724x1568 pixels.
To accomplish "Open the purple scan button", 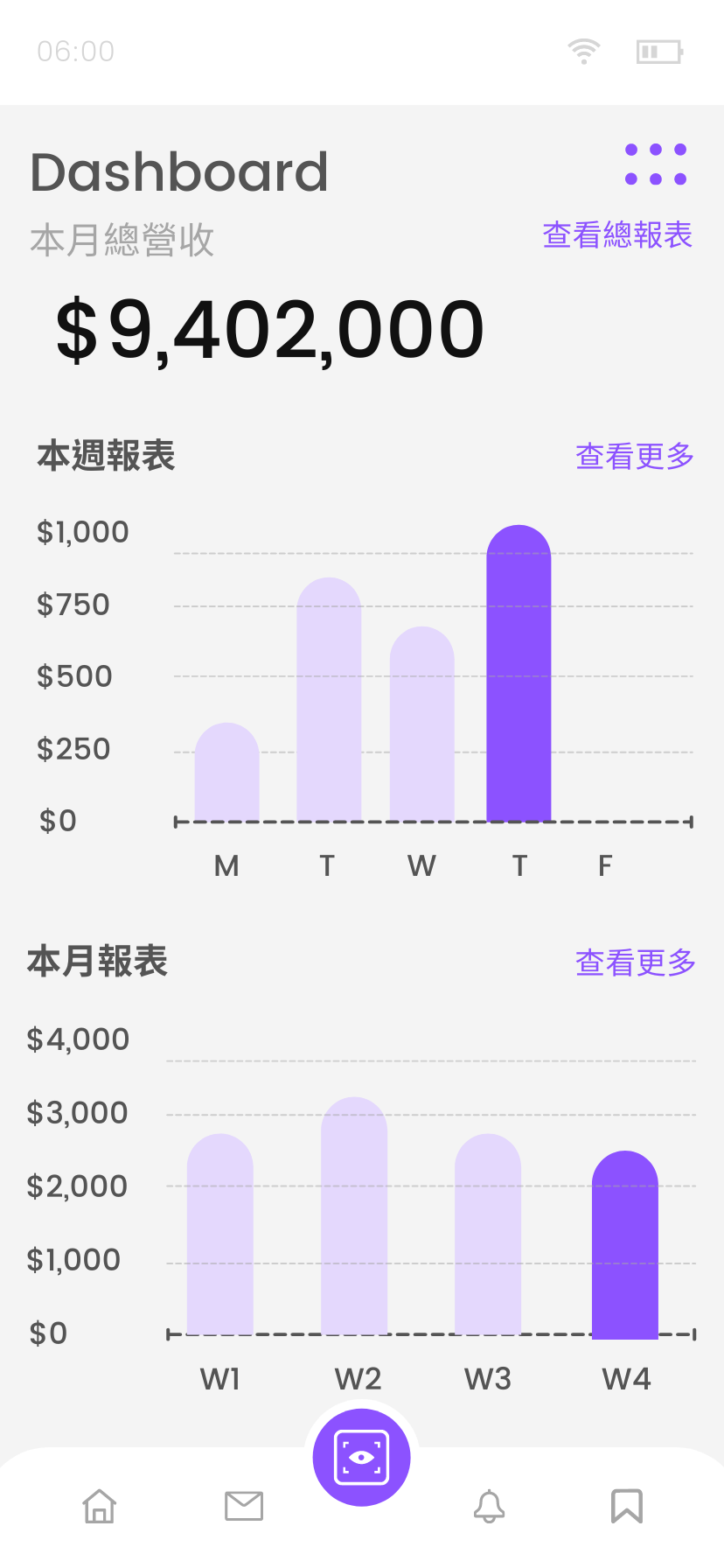I will point(362,1458).
